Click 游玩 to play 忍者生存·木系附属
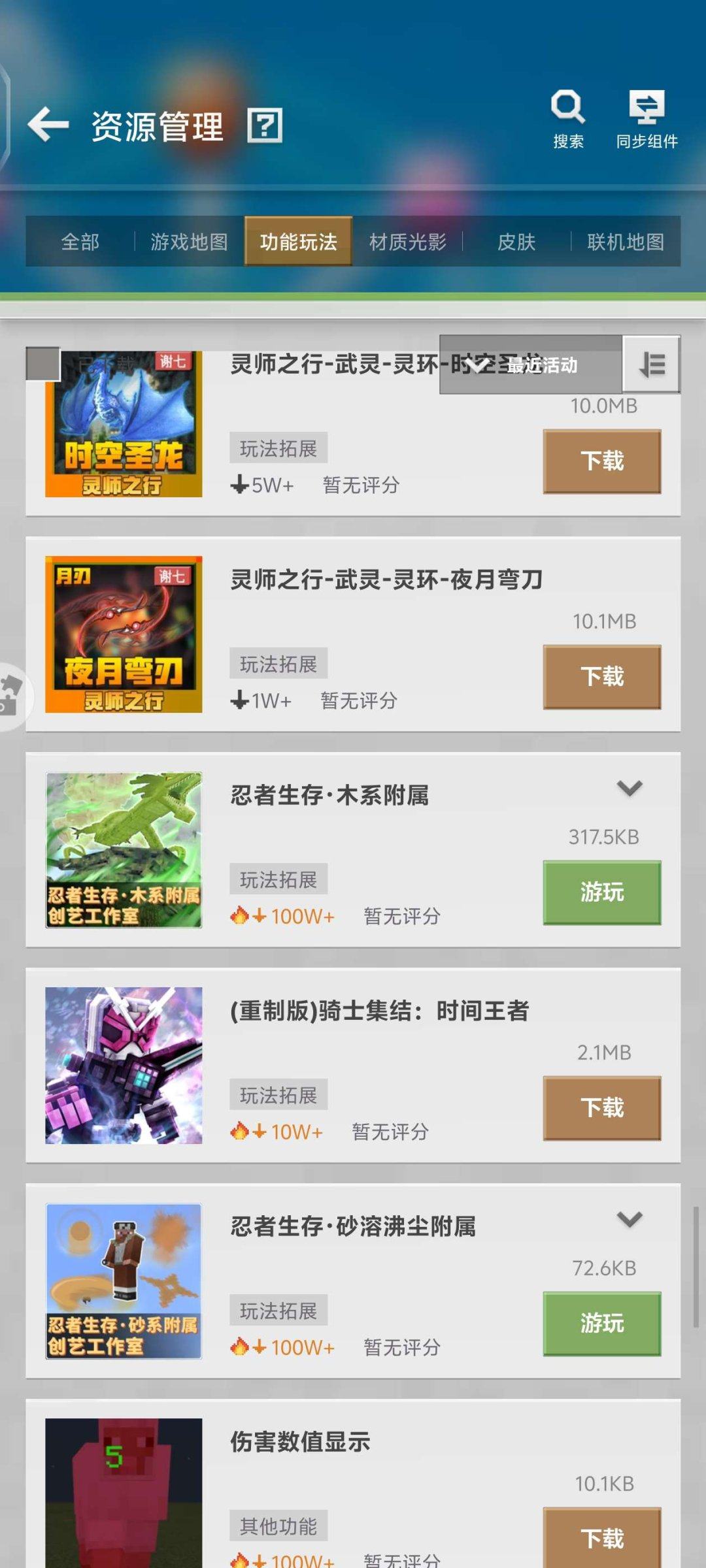 pyautogui.click(x=601, y=892)
